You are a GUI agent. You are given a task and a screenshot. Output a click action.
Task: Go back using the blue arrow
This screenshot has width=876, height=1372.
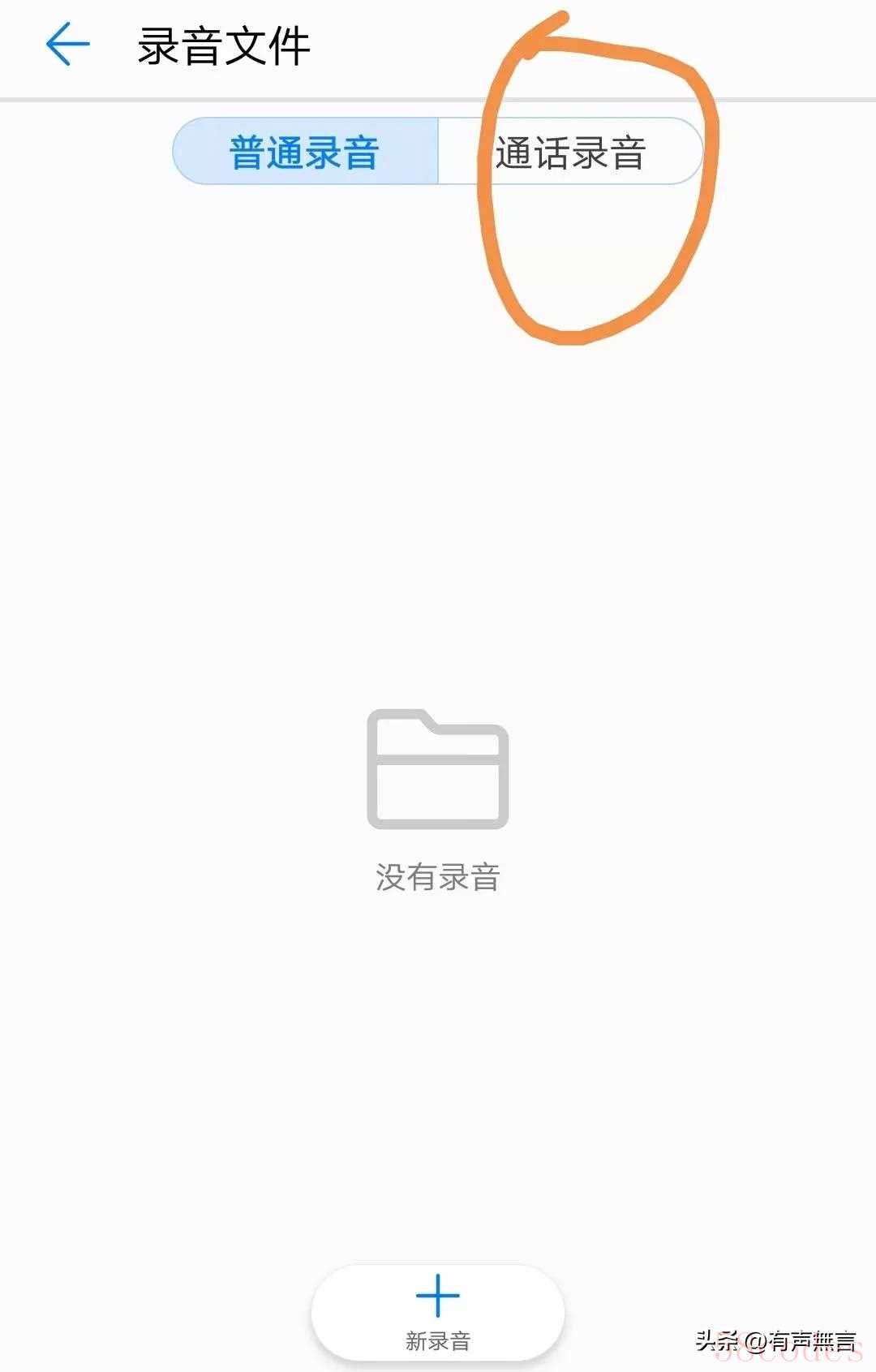pyautogui.click(x=67, y=44)
